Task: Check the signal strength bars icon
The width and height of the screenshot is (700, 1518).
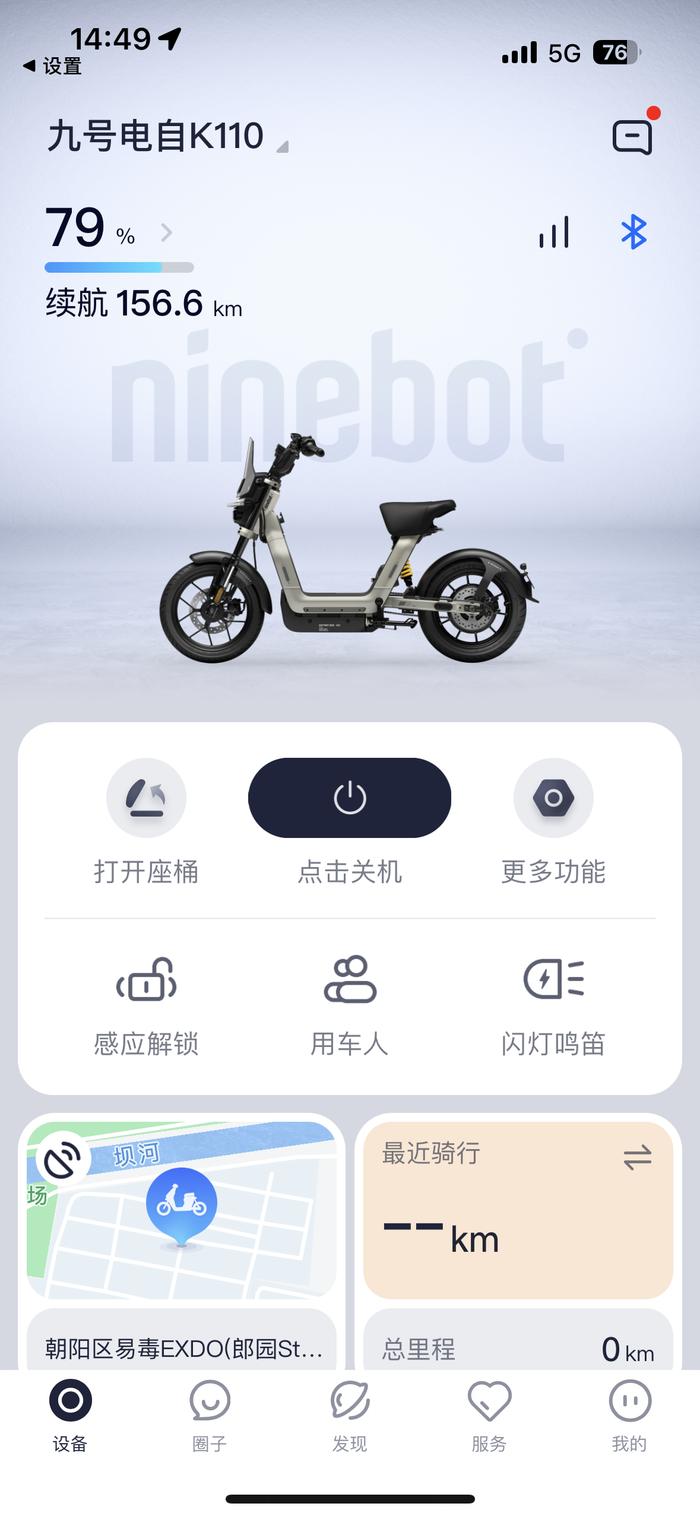Action: tap(554, 233)
